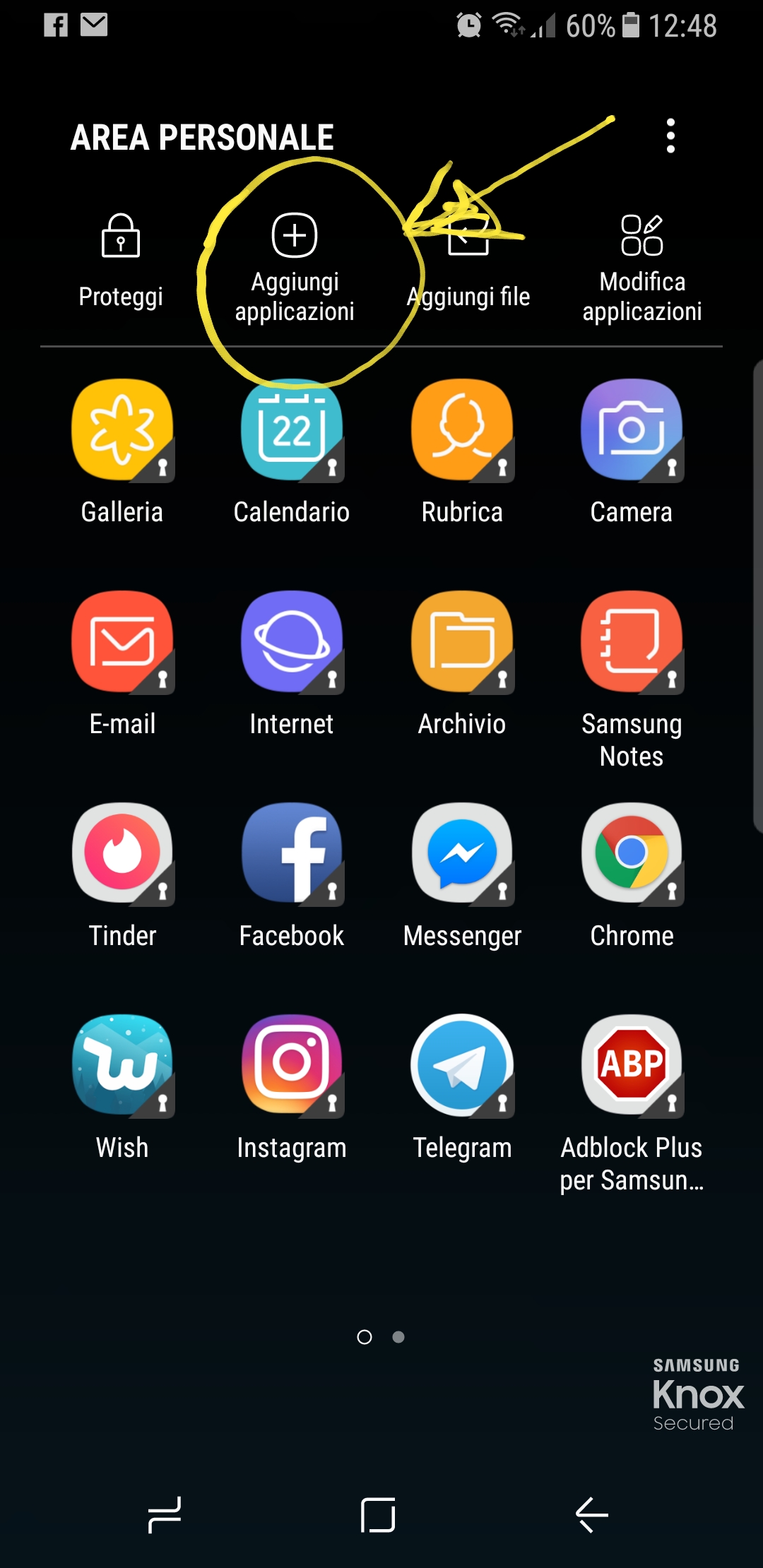
Task: Launch Messenger
Action: pos(462,855)
